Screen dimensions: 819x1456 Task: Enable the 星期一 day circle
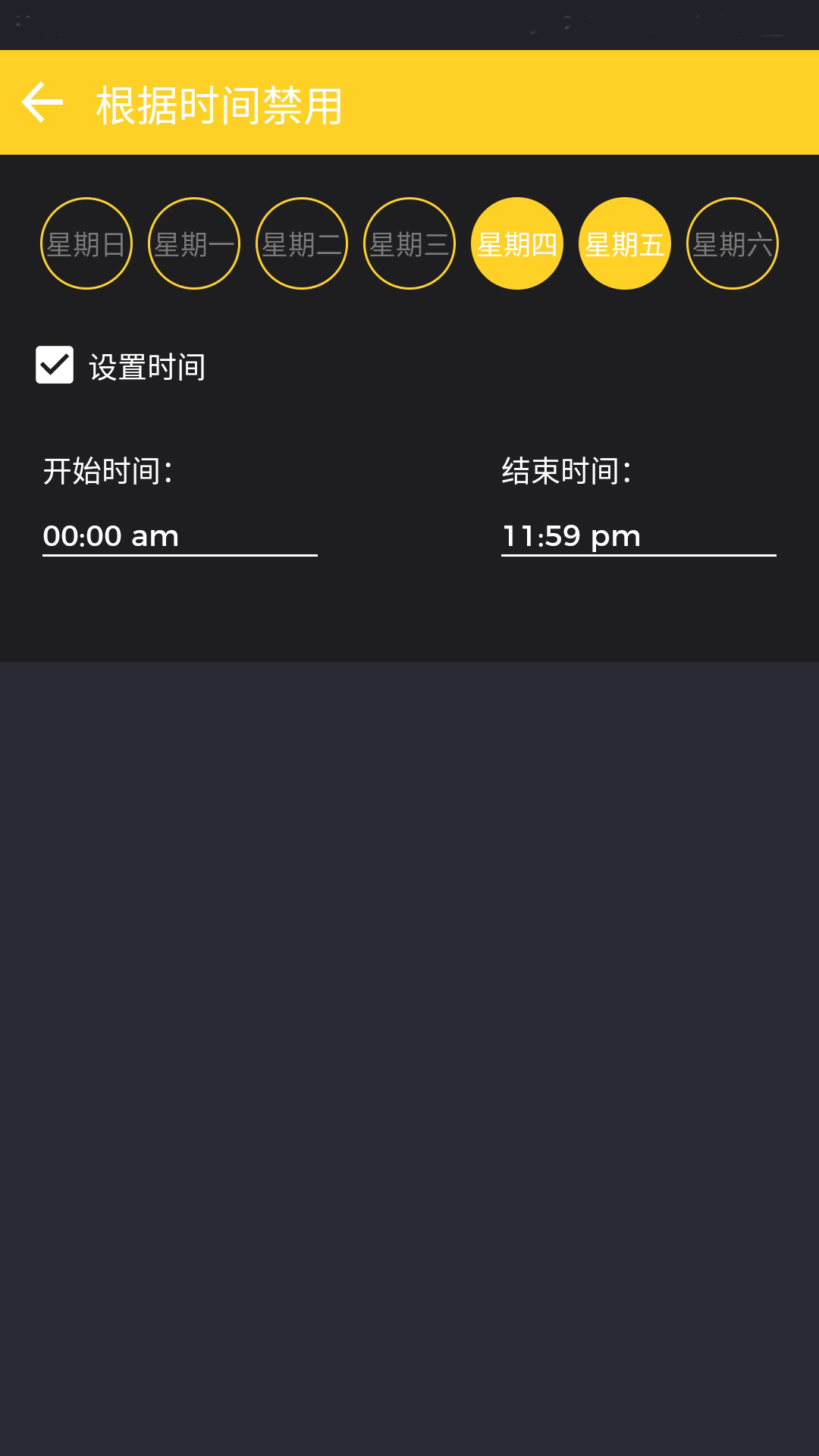(x=194, y=243)
